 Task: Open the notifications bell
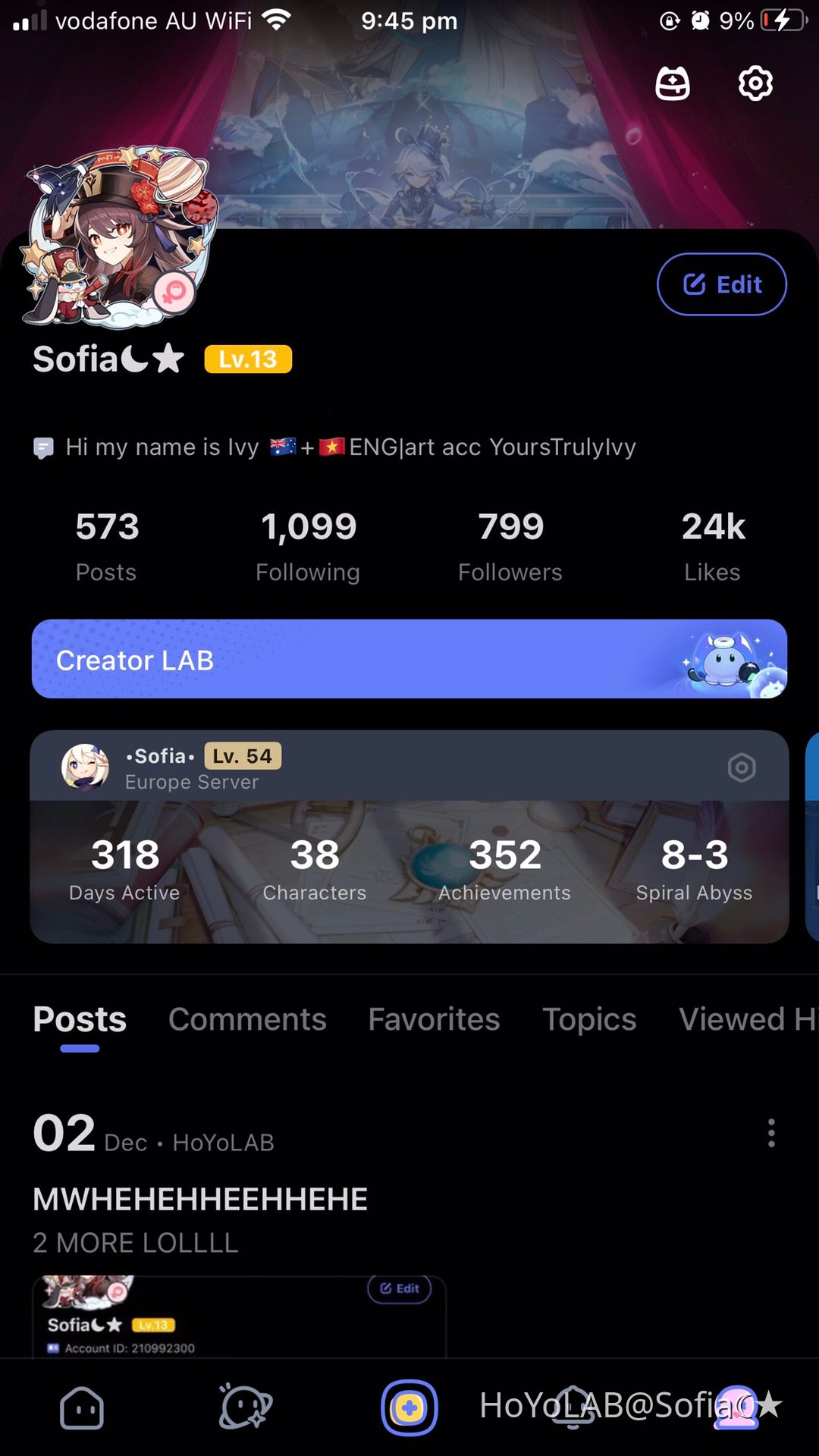click(573, 1408)
